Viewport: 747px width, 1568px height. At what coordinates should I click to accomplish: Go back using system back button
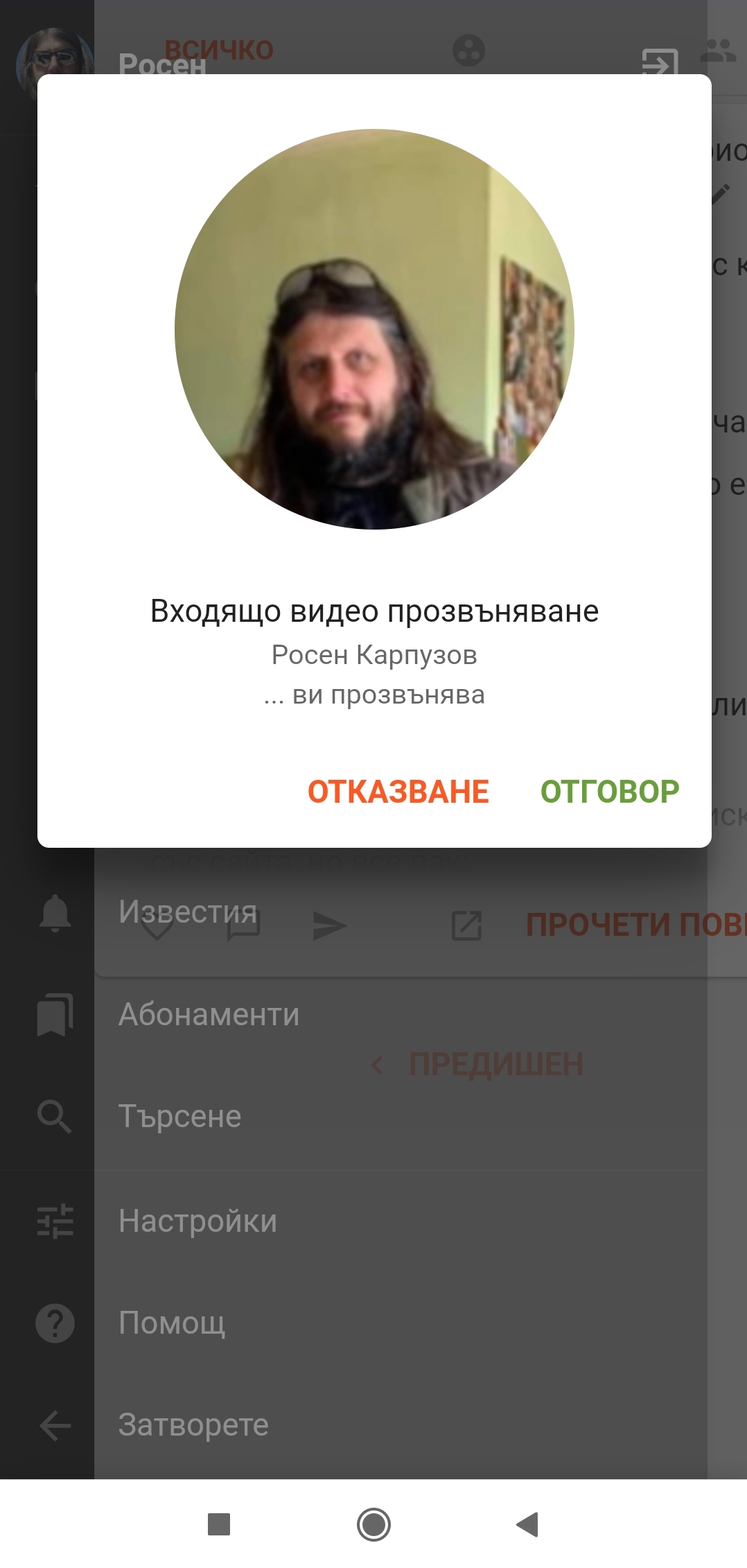[528, 1524]
